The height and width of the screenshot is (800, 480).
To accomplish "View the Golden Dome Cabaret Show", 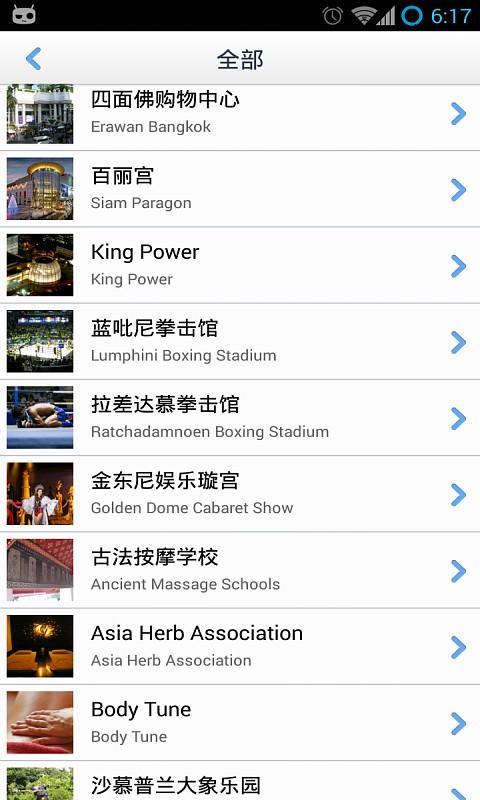I will coord(240,494).
